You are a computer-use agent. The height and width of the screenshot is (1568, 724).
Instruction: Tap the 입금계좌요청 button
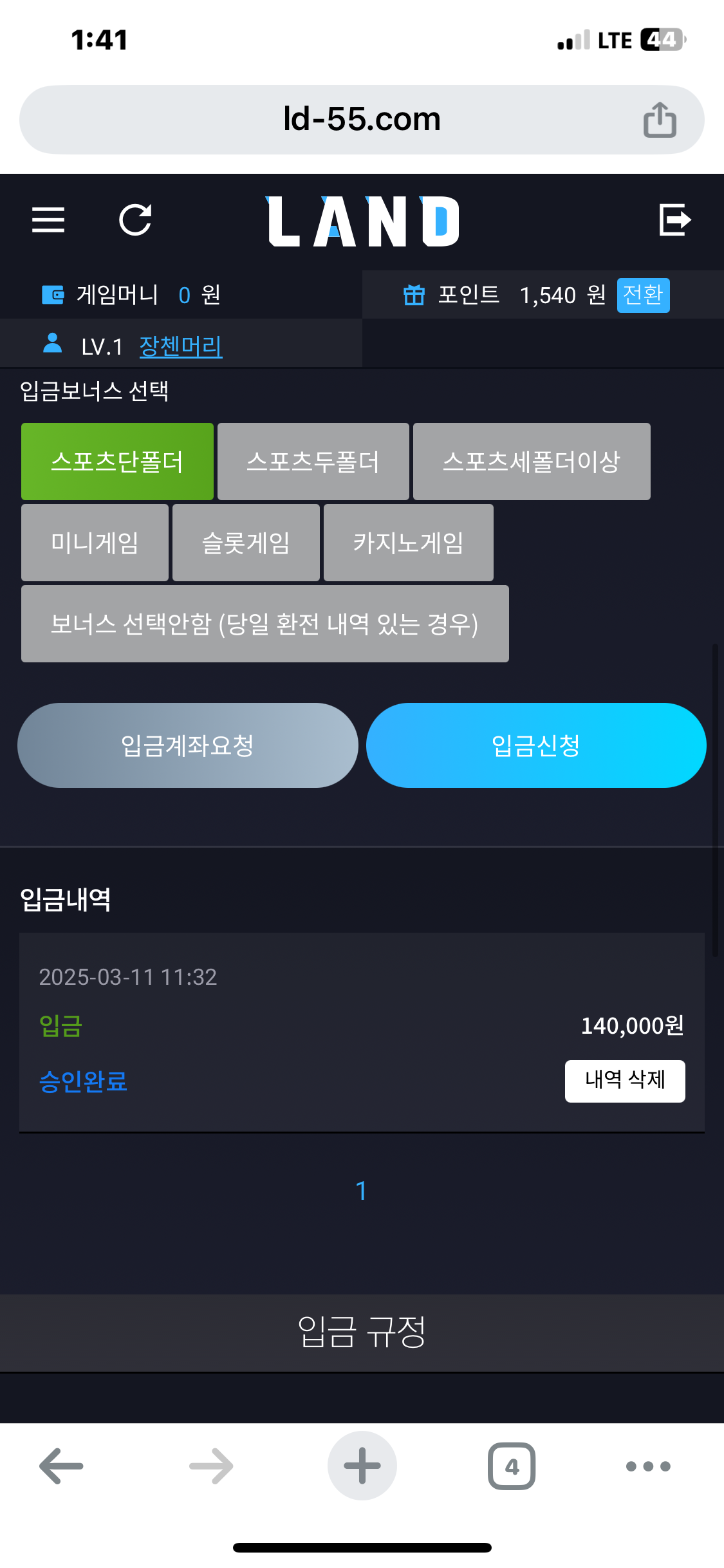[187, 745]
